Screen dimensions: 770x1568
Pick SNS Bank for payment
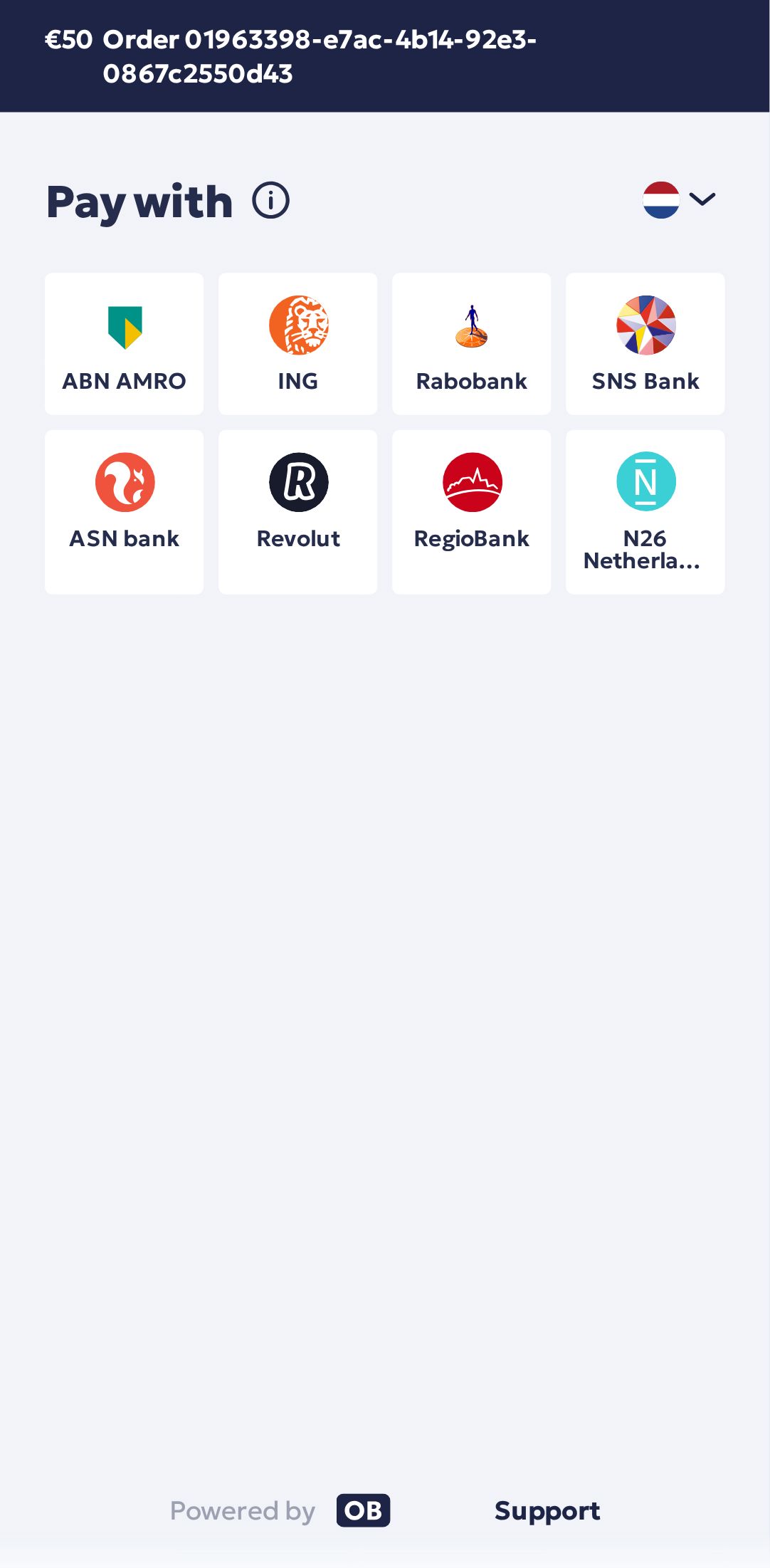[645, 344]
